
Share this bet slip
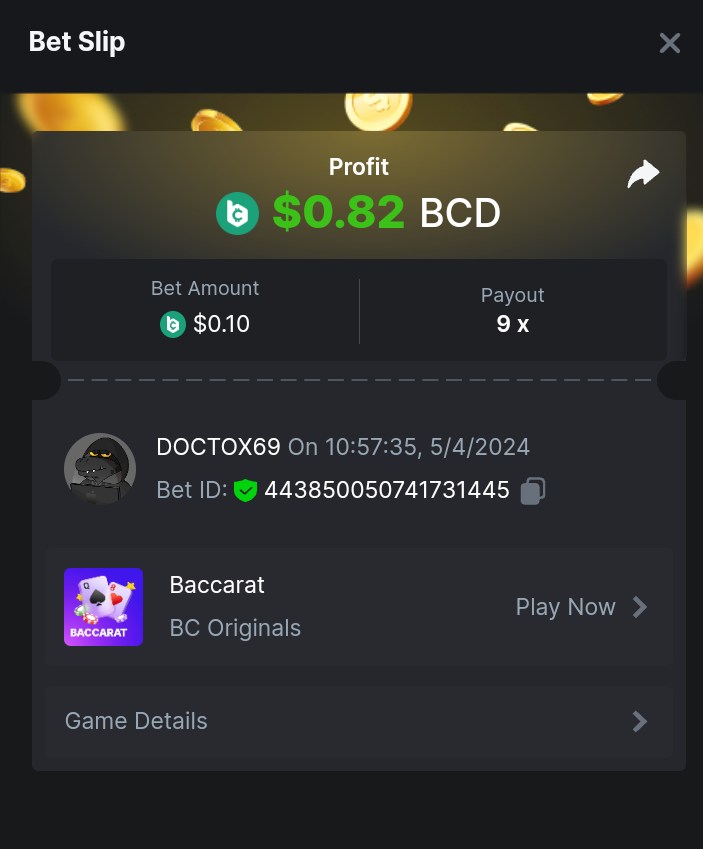click(643, 175)
